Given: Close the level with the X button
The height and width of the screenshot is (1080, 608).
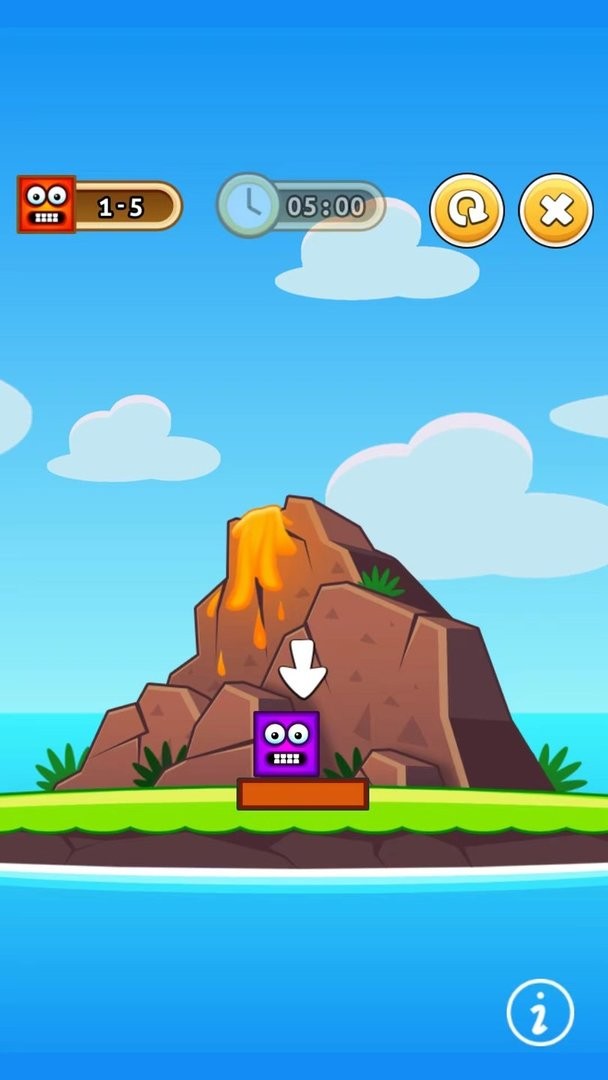Looking at the screenshot, I should click(556, 210).
